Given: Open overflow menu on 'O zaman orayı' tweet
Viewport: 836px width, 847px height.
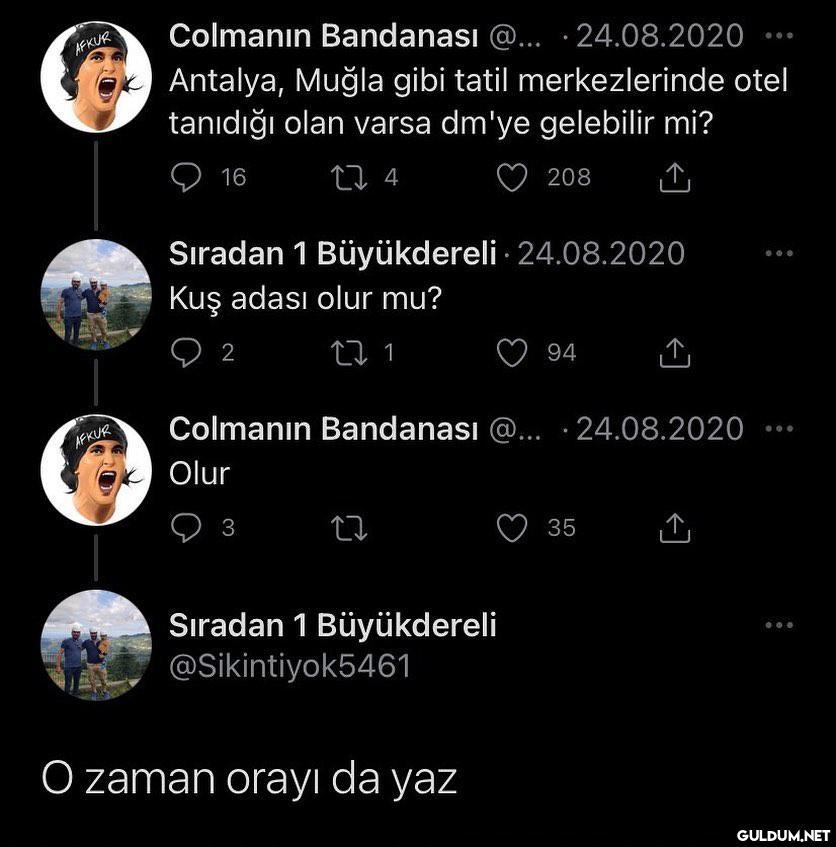Looking at the screenshot, I should 778,625.
